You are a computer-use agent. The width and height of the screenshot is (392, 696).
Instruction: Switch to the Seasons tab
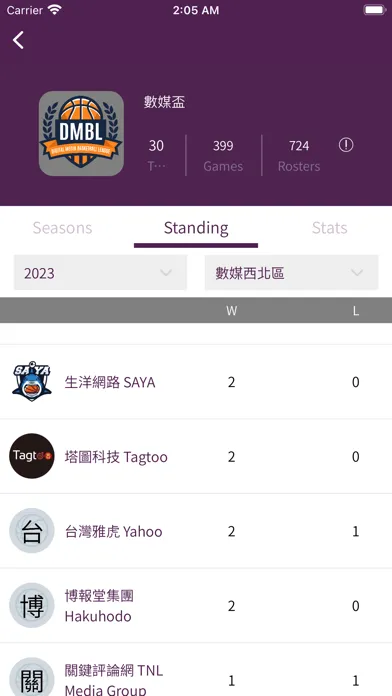pos(62,228)
